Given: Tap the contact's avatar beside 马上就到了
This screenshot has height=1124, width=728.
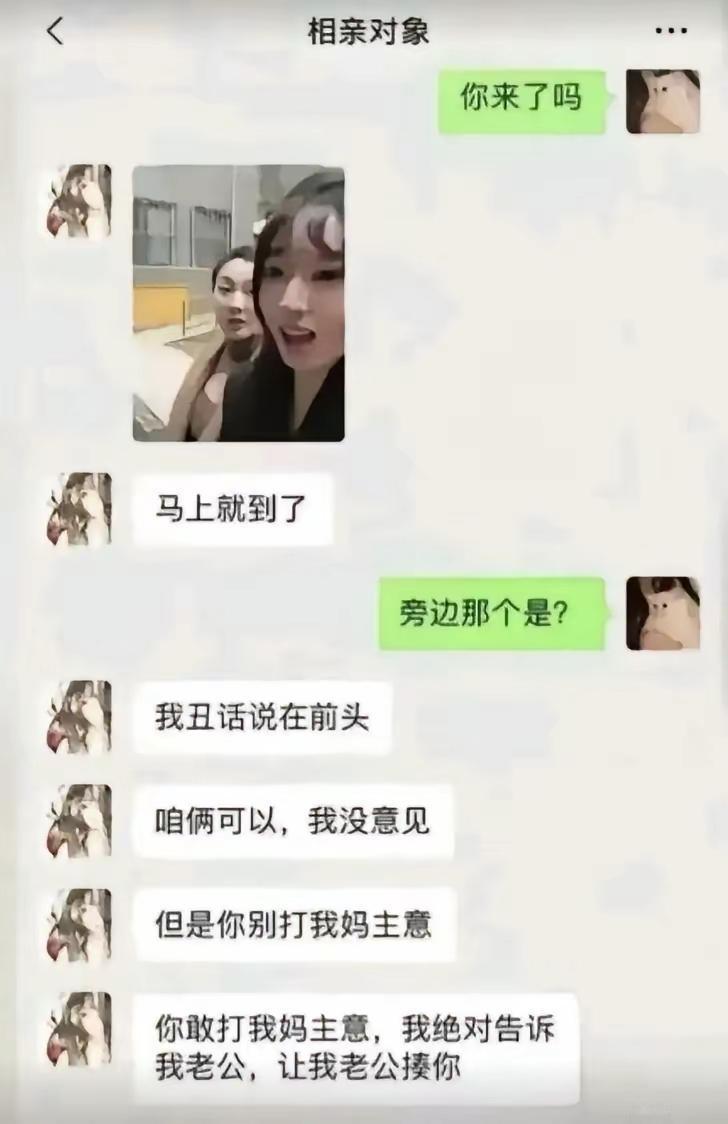Looking at the screenshot, I should [x=76, y=510].
